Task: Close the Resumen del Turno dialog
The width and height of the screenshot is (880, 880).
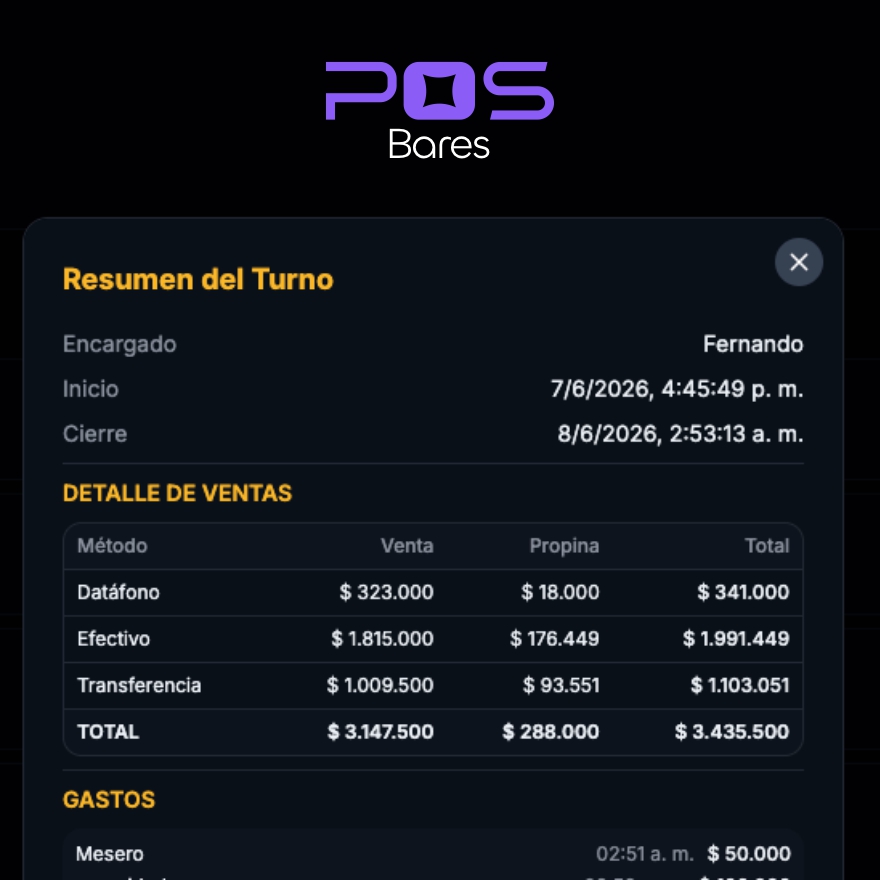Action: (799, 262)
